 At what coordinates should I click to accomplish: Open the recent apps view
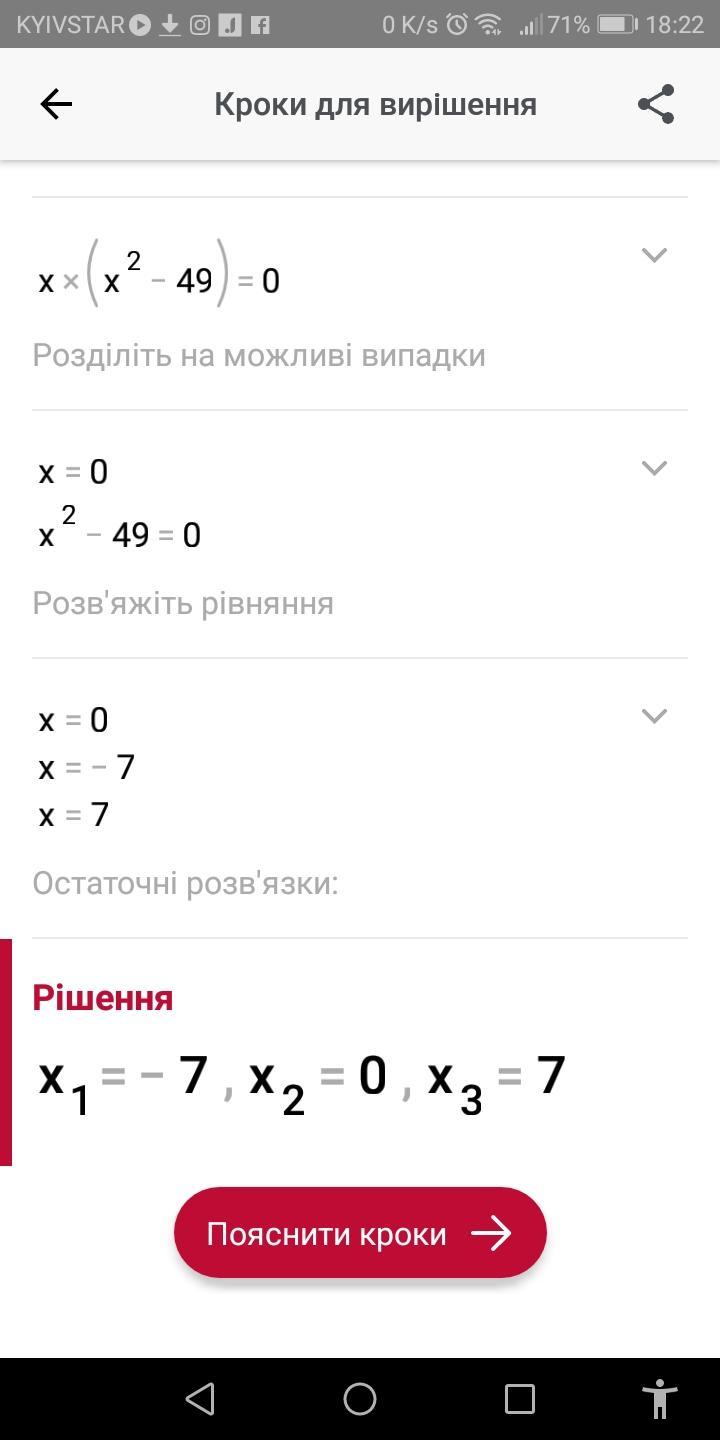click(x=519, y=1399)
